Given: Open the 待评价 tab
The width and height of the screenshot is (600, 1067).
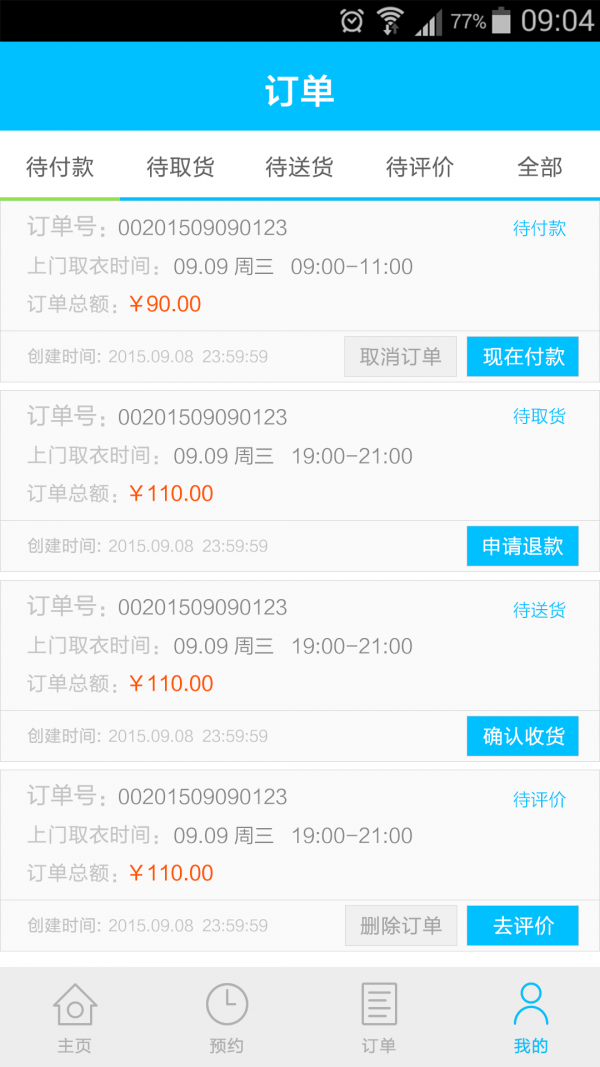Looking at the screenshot, I should (419, 167).
